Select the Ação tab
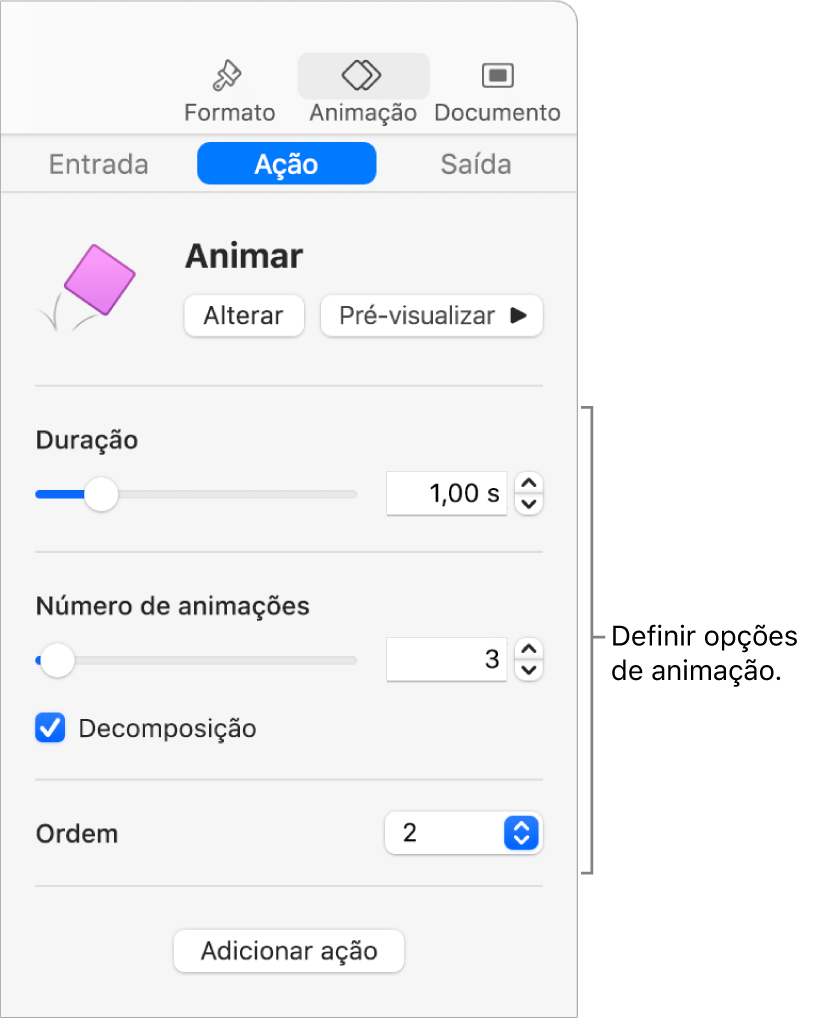The width and height of the screenshot is (822, 1019). click(x=286, y=164)
